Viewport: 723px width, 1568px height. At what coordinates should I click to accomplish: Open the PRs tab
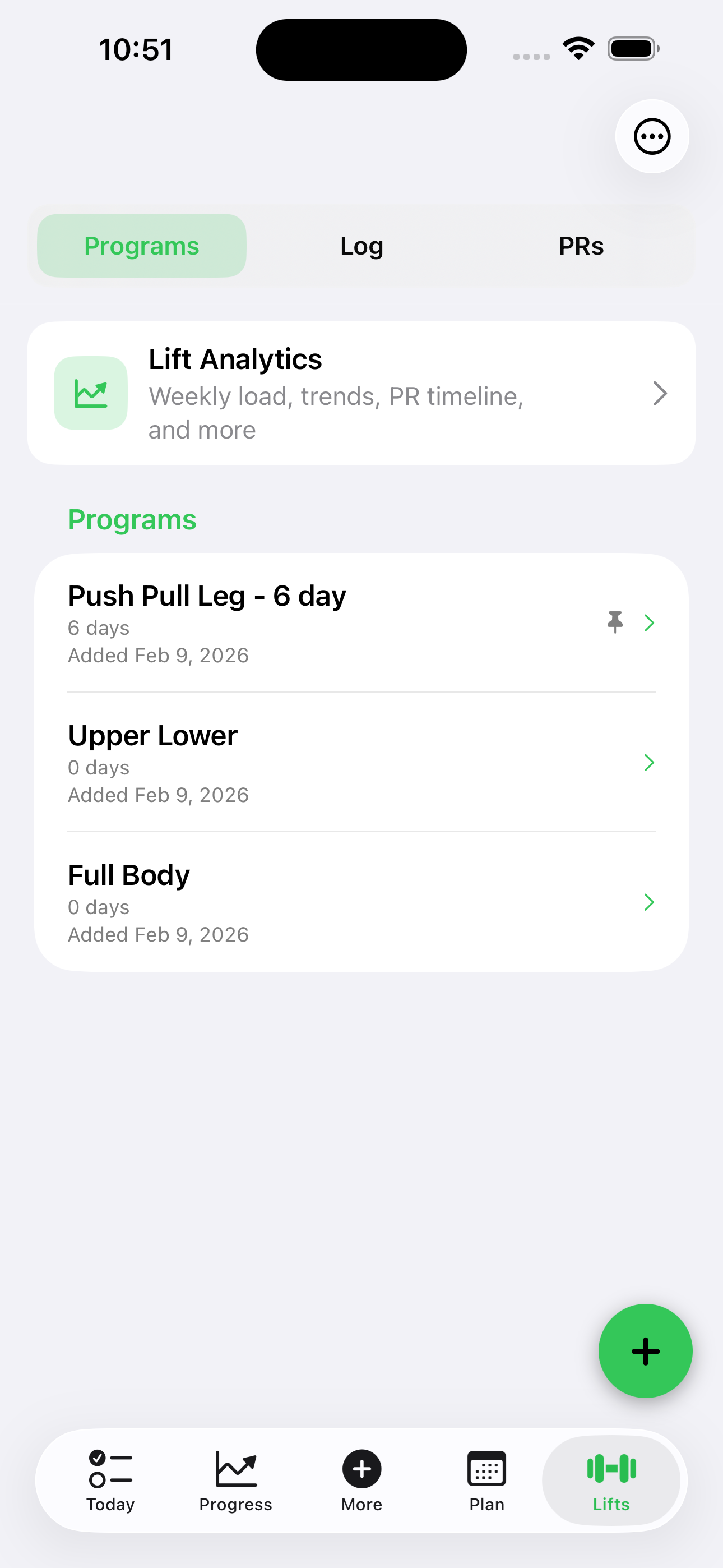pyautogui.click(x=581, y=246)
